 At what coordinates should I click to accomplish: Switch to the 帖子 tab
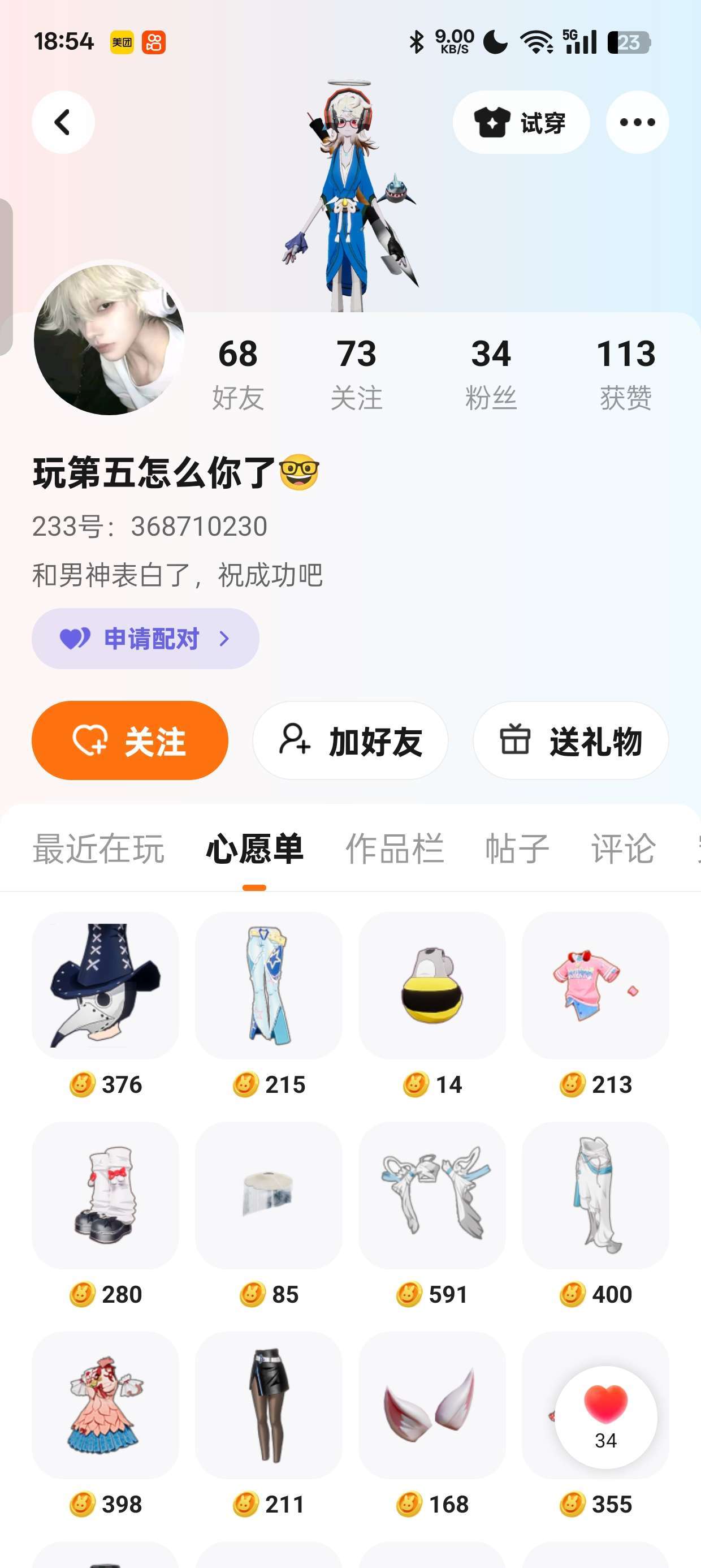(x=517, y=848)
